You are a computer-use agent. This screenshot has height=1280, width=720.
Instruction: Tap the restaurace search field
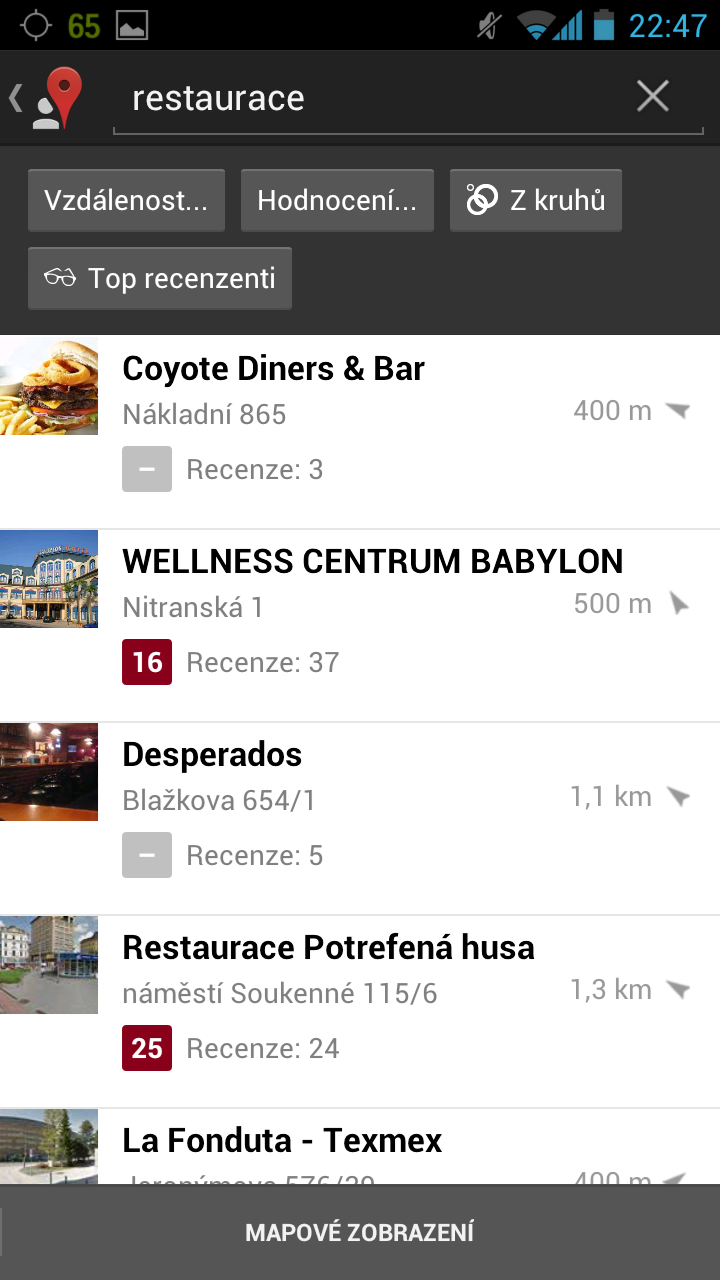coord(370,98)
